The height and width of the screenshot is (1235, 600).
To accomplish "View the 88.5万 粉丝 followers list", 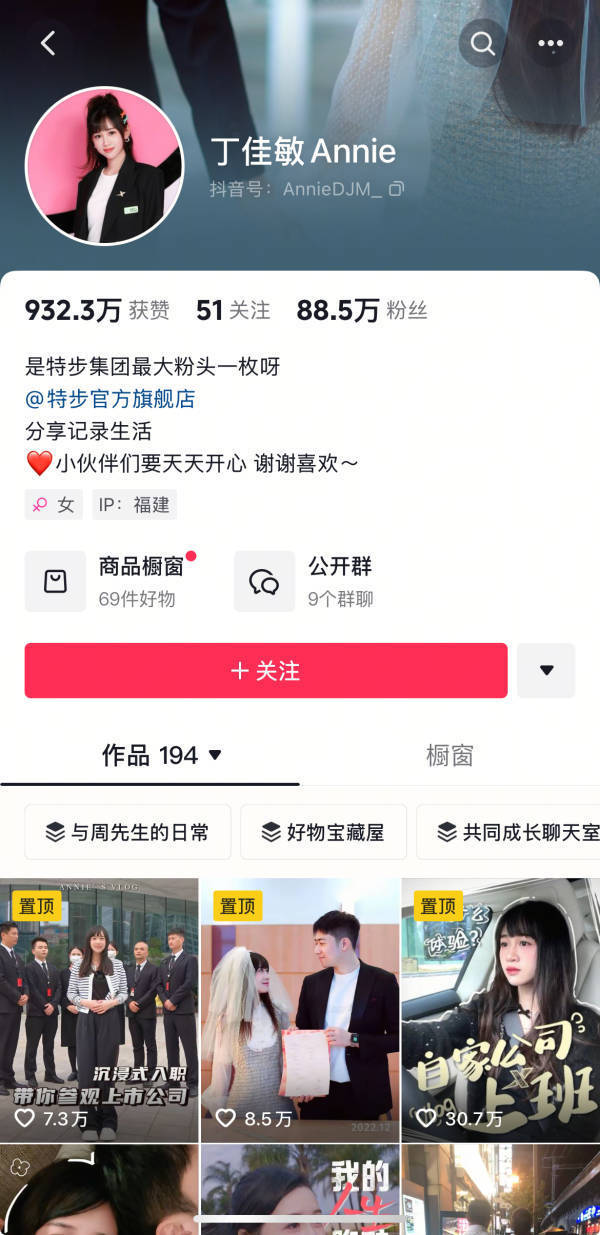I will click(362, 311).
